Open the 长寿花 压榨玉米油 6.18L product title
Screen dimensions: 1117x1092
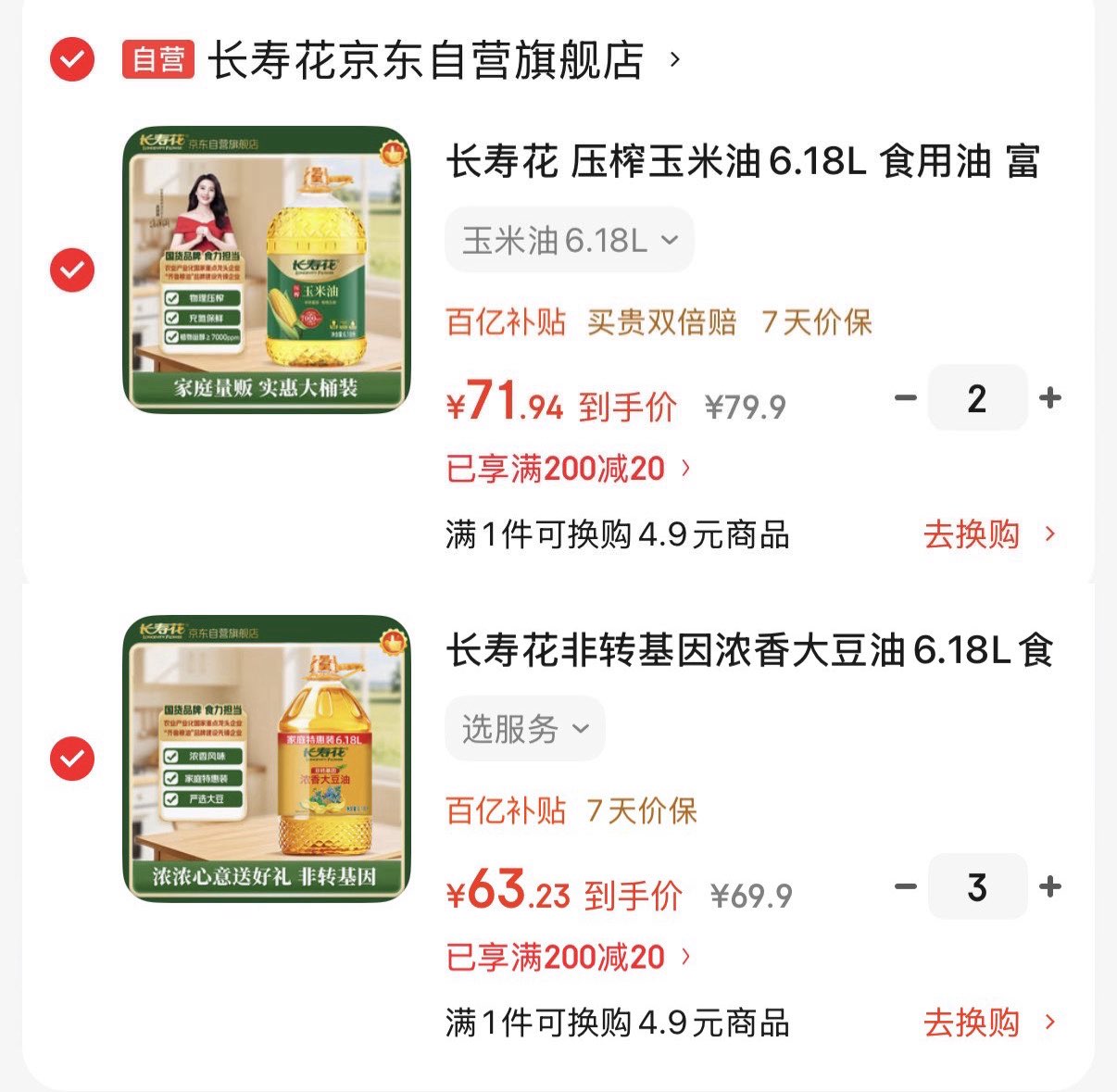point(743,162)
